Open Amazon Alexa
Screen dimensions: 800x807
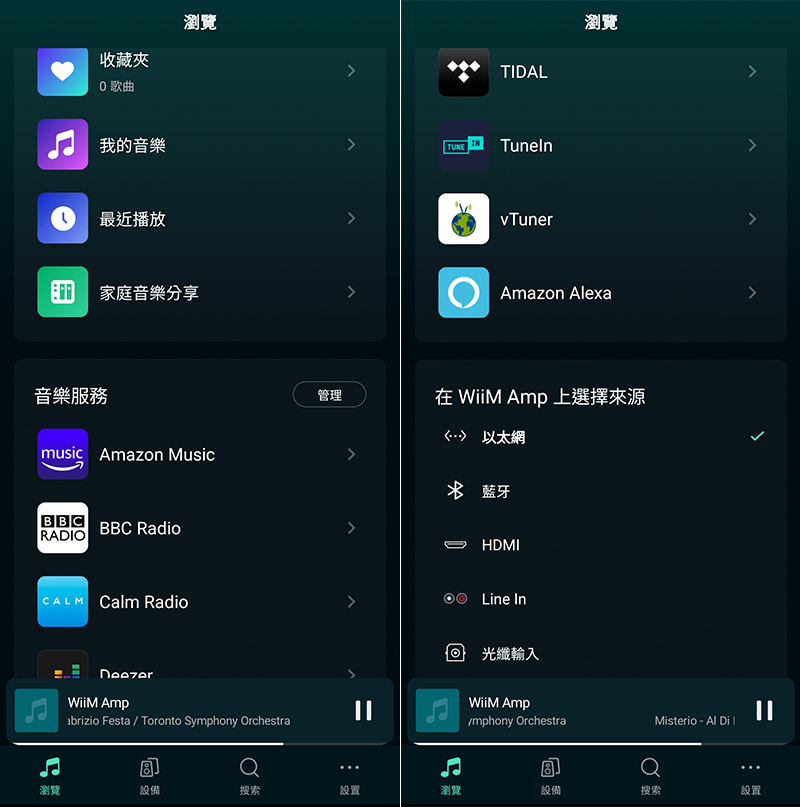[600, 293]
